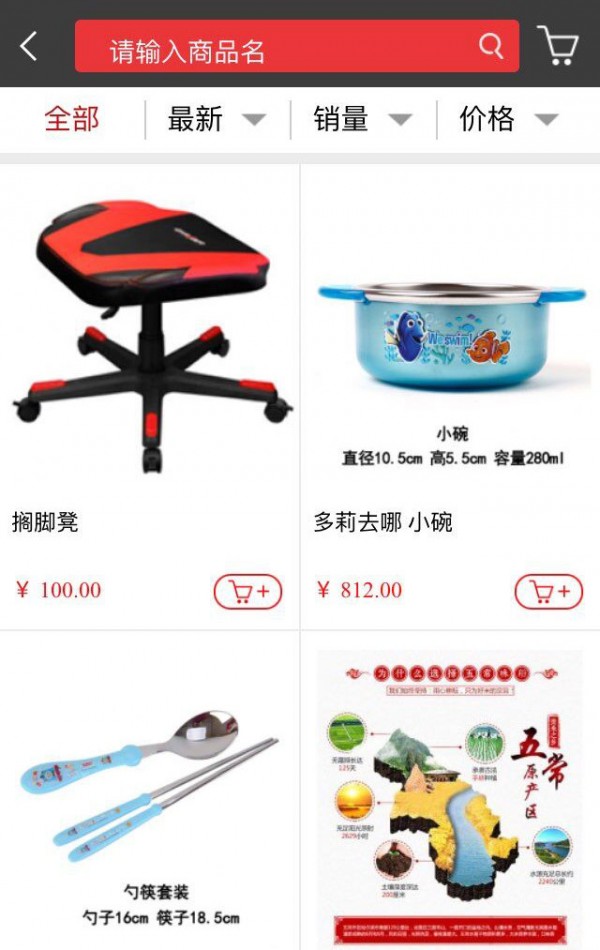This screenshot has height=950, width=600.
Task: Expand the 最新 sort dropdown
Action: click(x=217, y=120)
